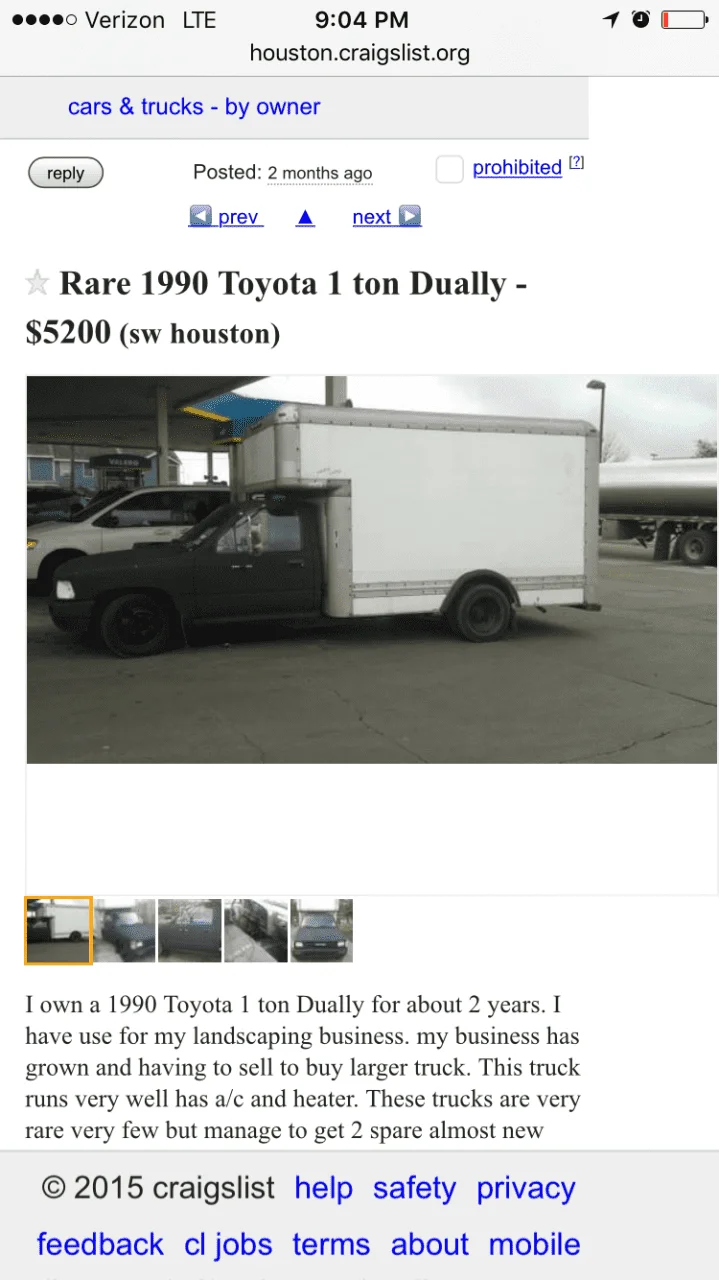Select the fifth photo thumbnail
719x1280 pixels.
coord(321,930)
